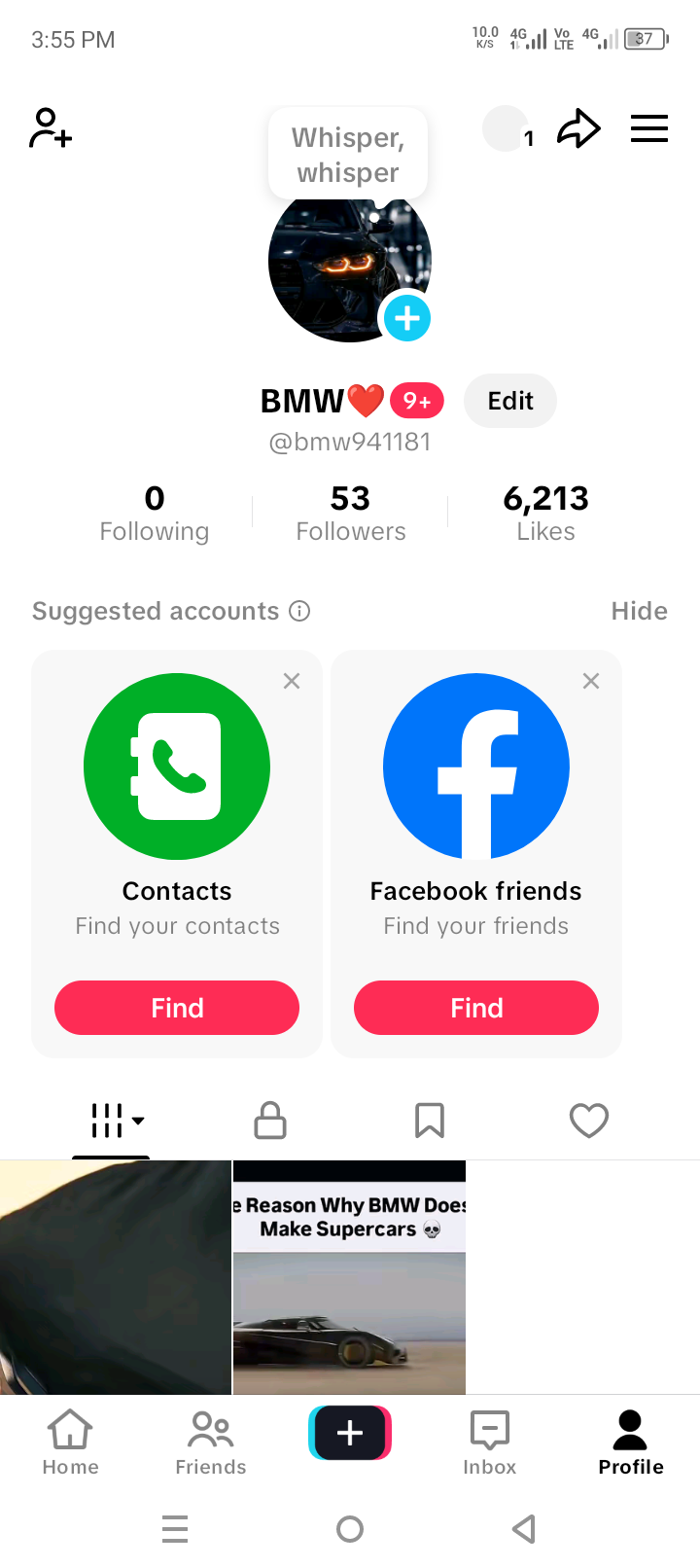Viewport: 700px width, 1568px height.
Task: Tap the plus badge on the avatar
Action: [407, 318]
